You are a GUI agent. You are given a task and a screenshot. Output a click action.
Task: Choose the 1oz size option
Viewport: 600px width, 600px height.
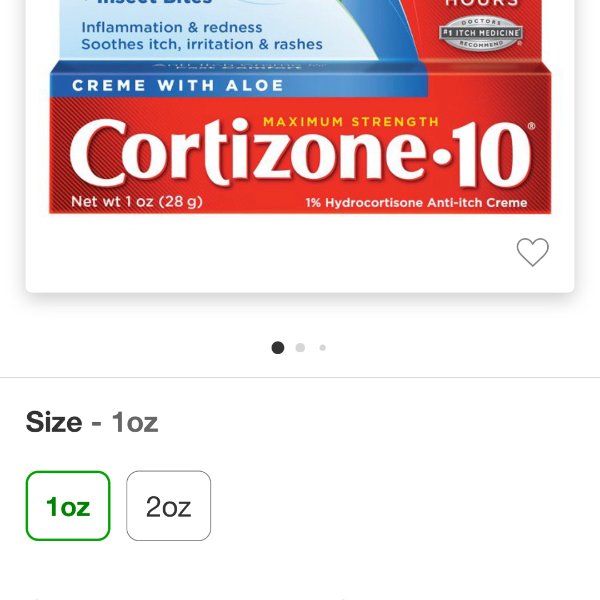(x=68, y=506)
